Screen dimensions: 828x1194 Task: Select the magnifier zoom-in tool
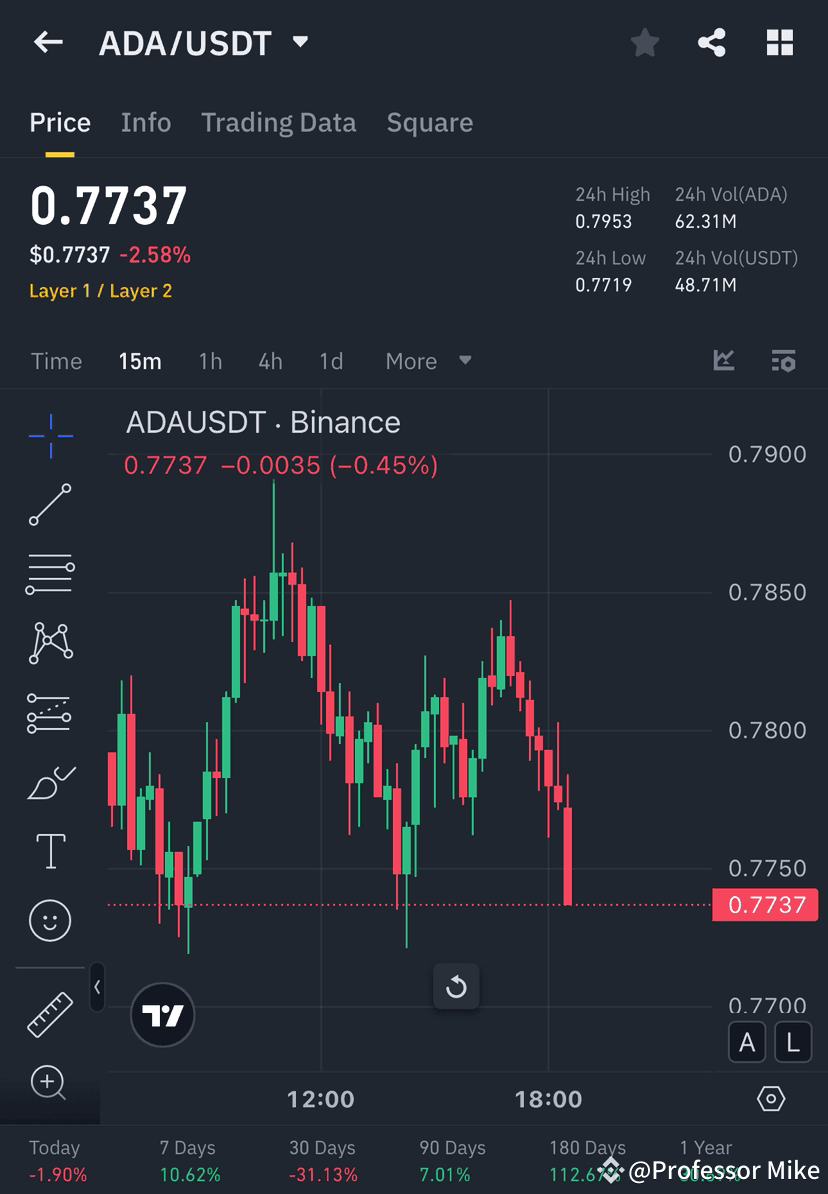point(50,1083)
